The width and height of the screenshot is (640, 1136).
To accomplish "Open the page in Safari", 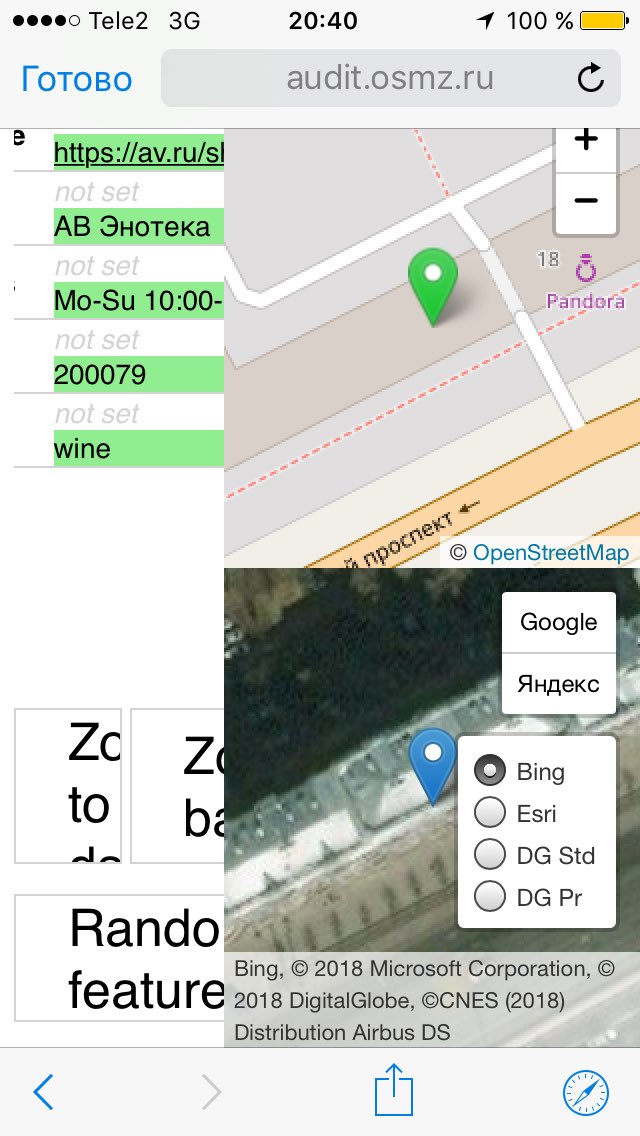I will click(x=586, y=1093).
